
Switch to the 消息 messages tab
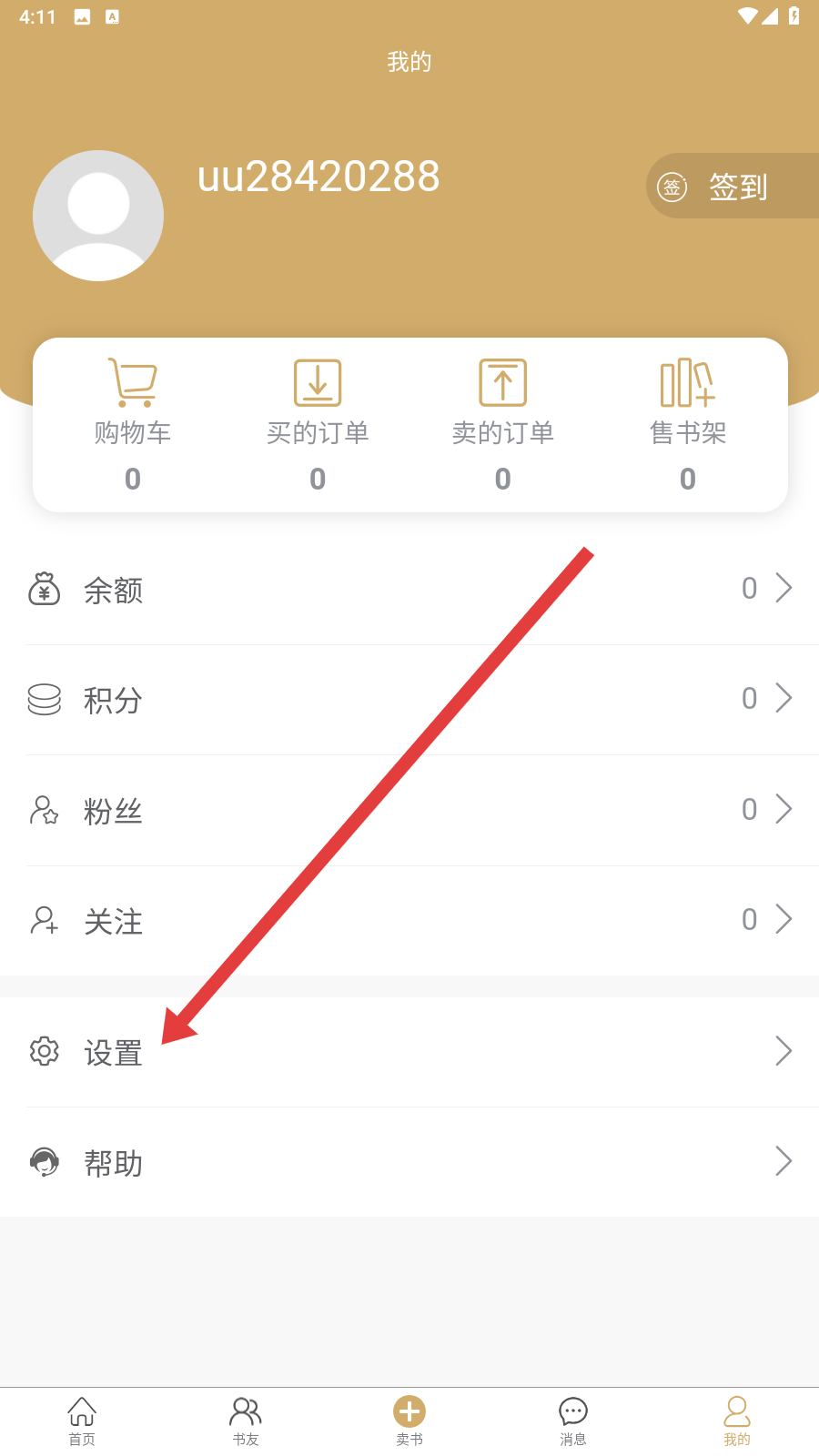point(573,1421)
